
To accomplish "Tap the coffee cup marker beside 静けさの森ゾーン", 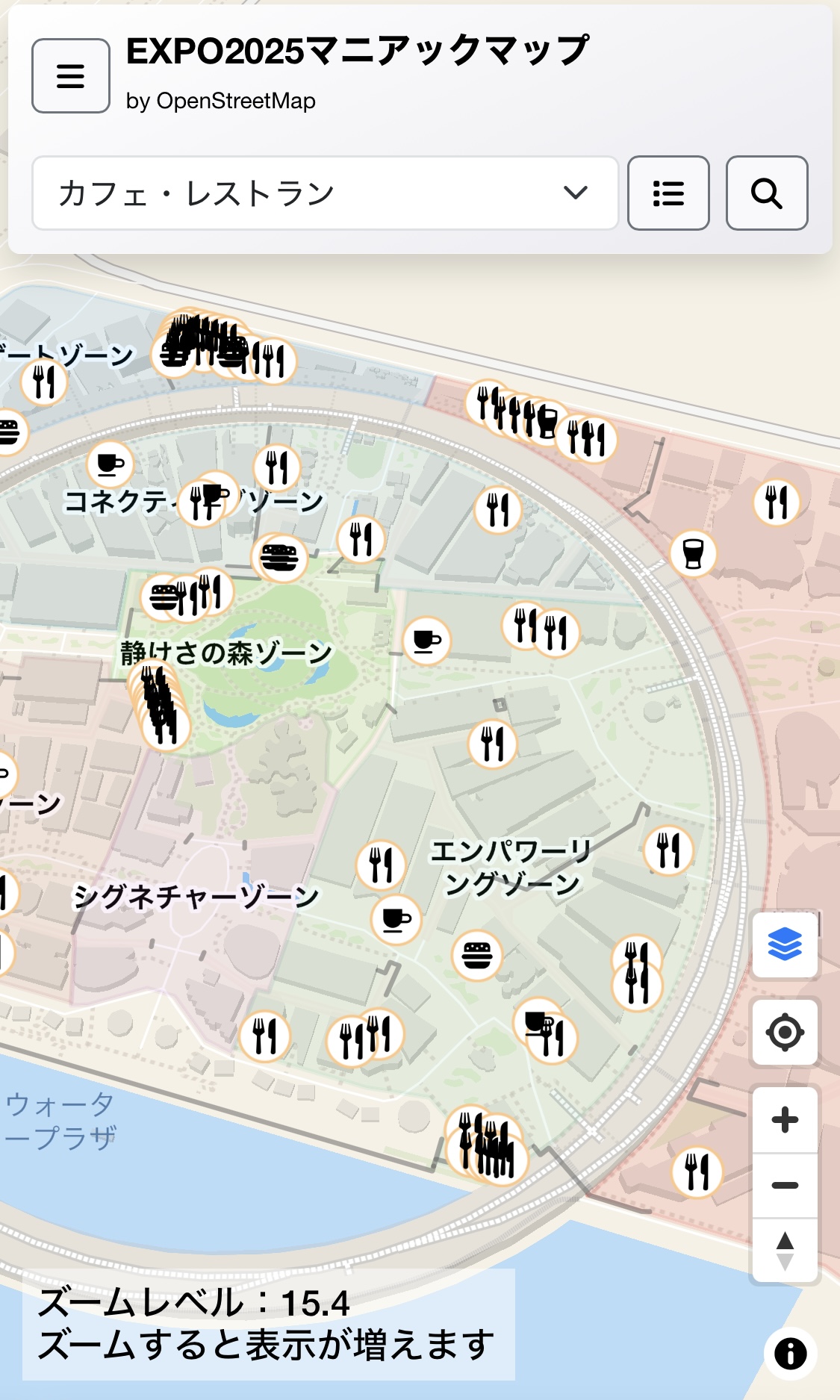I will click(x=426, y=641).
